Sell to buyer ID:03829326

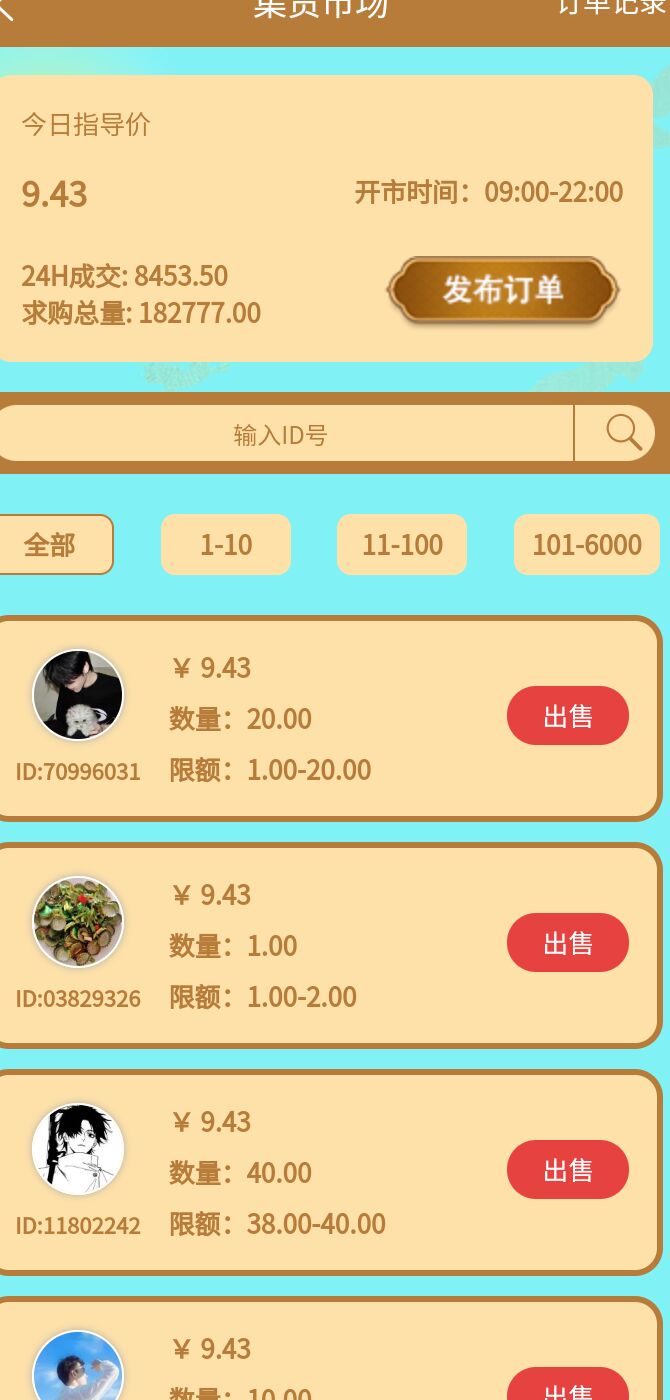tap(567, 943)
